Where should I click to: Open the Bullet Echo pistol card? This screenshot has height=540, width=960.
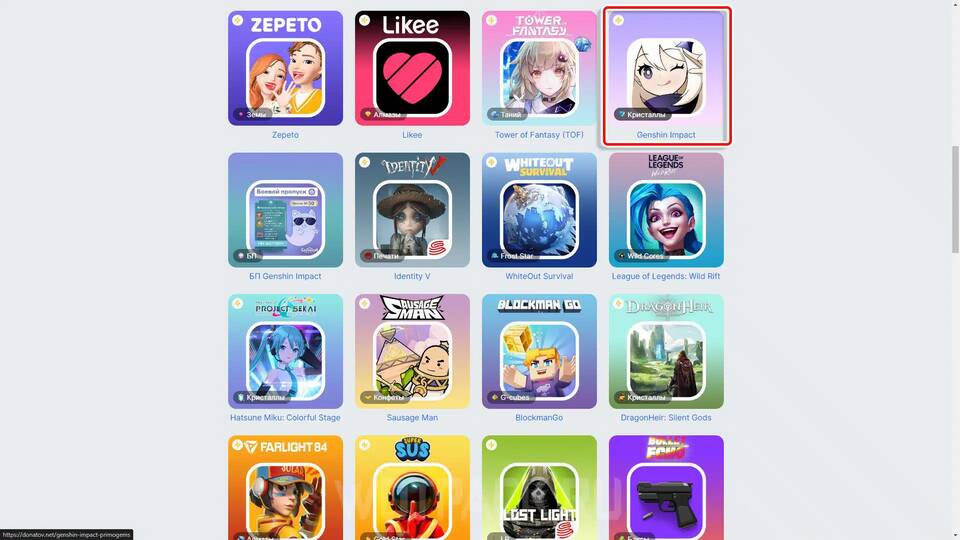pyautogui.click(x=666, y=488)
